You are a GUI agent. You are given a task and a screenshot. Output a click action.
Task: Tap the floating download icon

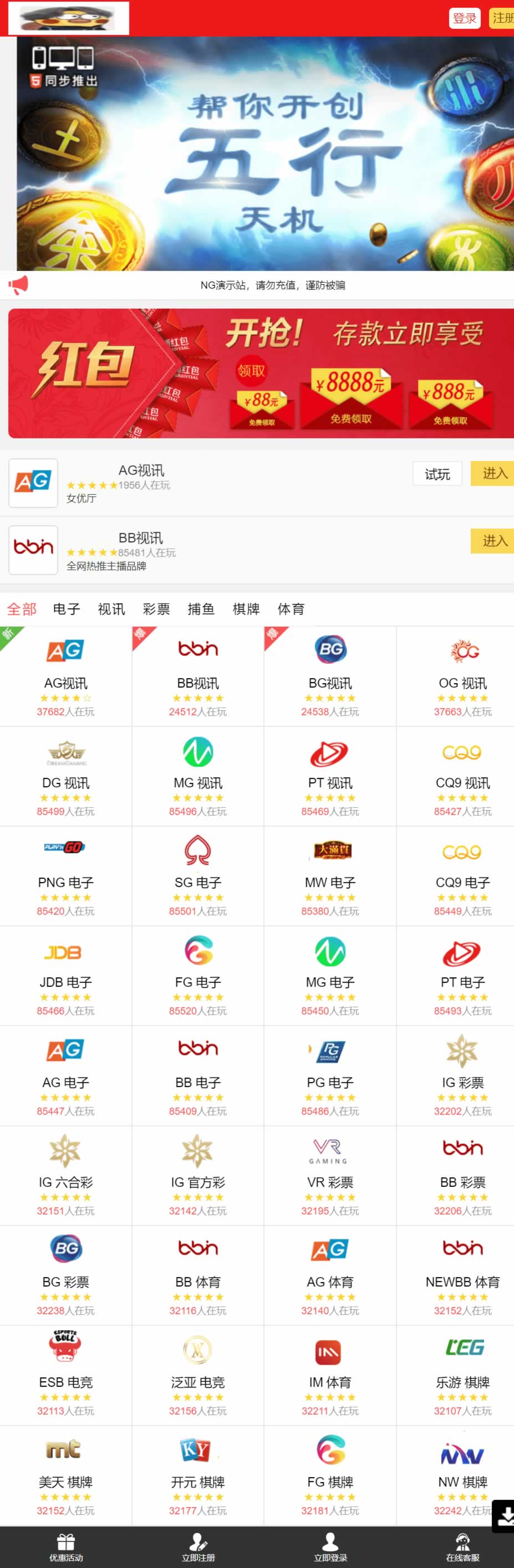click(503, 1516)
